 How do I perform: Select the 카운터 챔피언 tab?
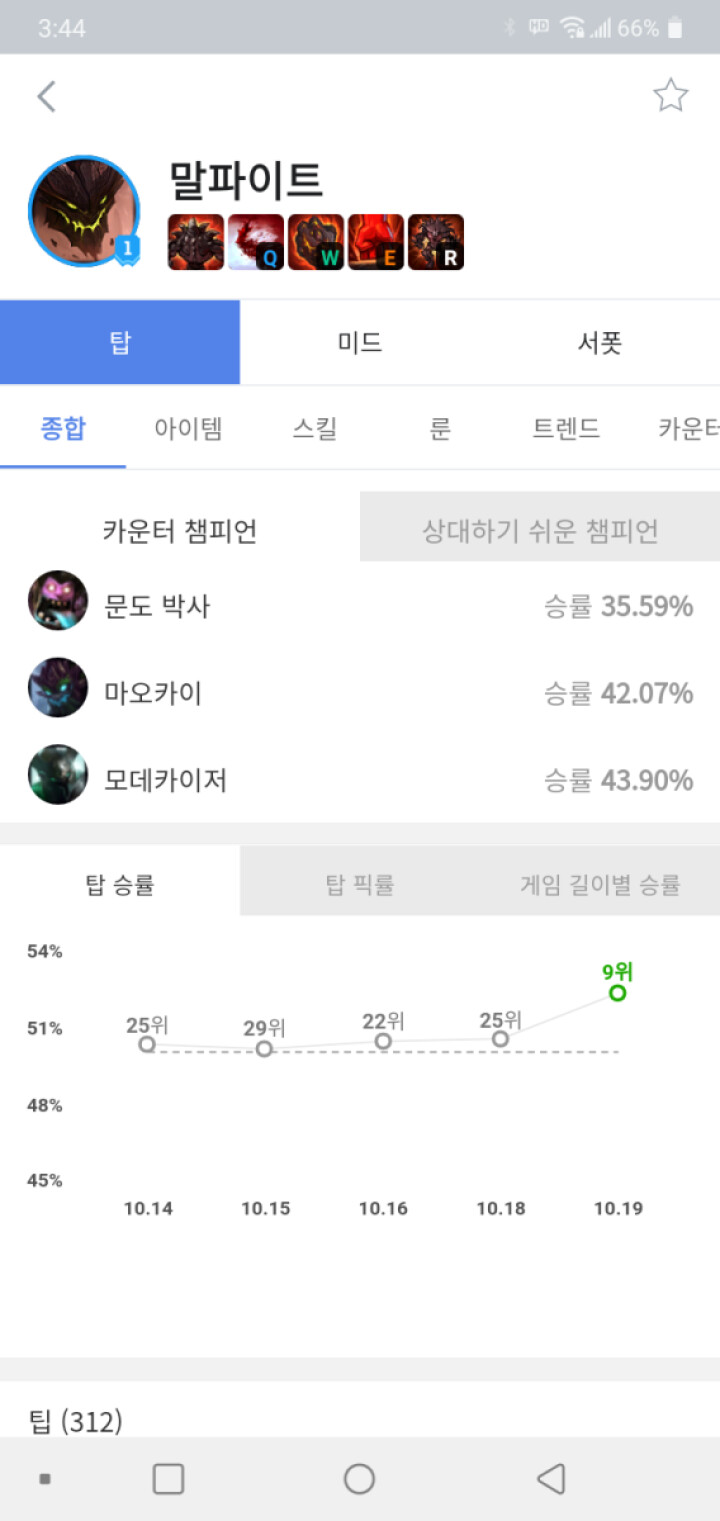[x=180, y=530]
